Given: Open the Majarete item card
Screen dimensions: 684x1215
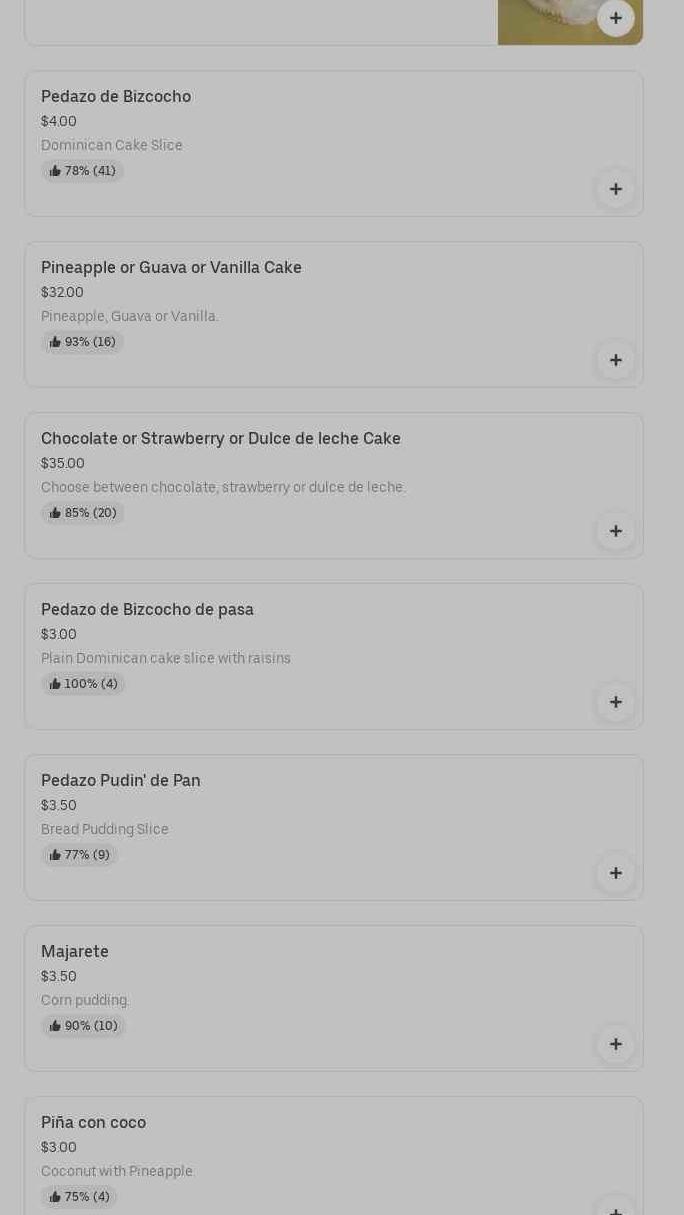Looking at the screenshot, I should click(x=75, y=952).
